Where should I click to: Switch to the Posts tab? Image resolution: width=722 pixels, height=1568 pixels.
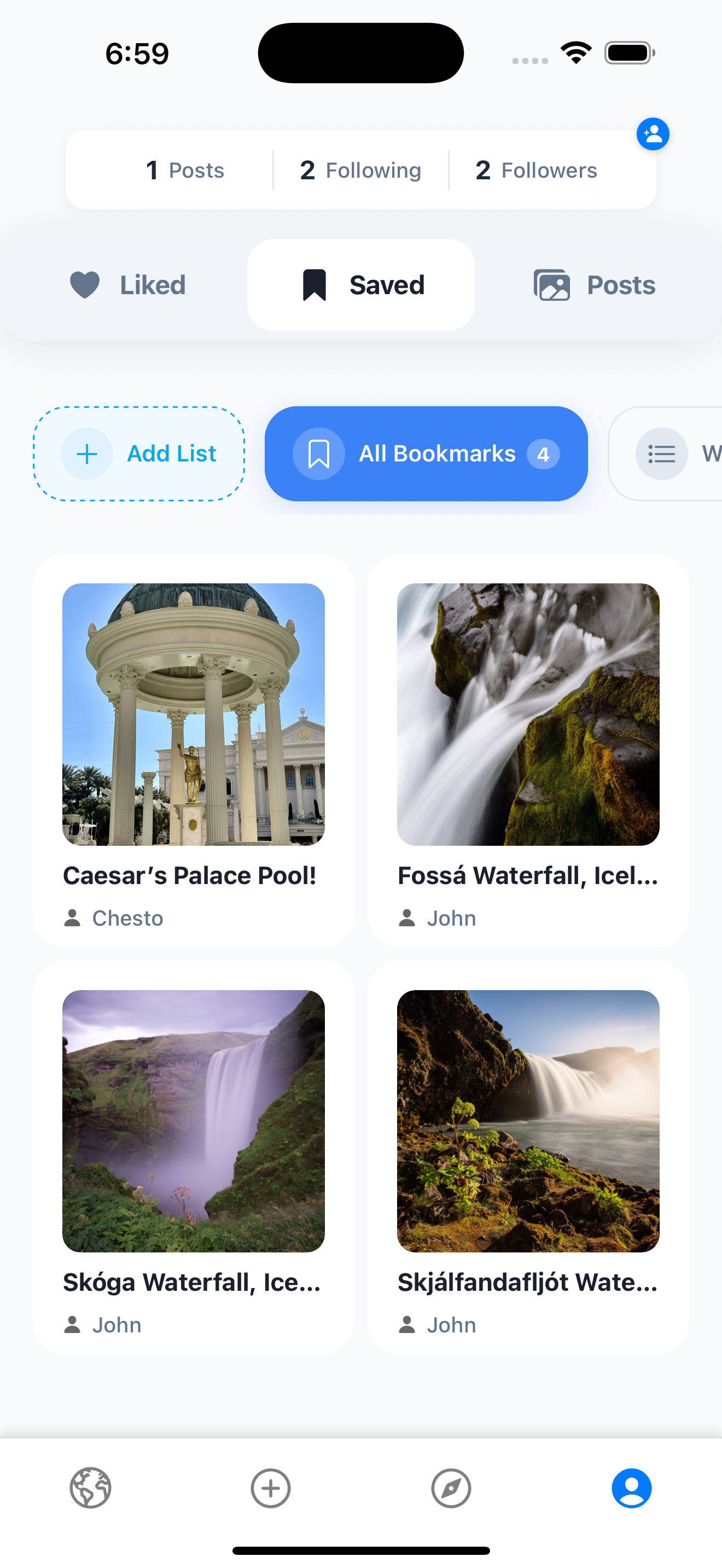point(594,285)
